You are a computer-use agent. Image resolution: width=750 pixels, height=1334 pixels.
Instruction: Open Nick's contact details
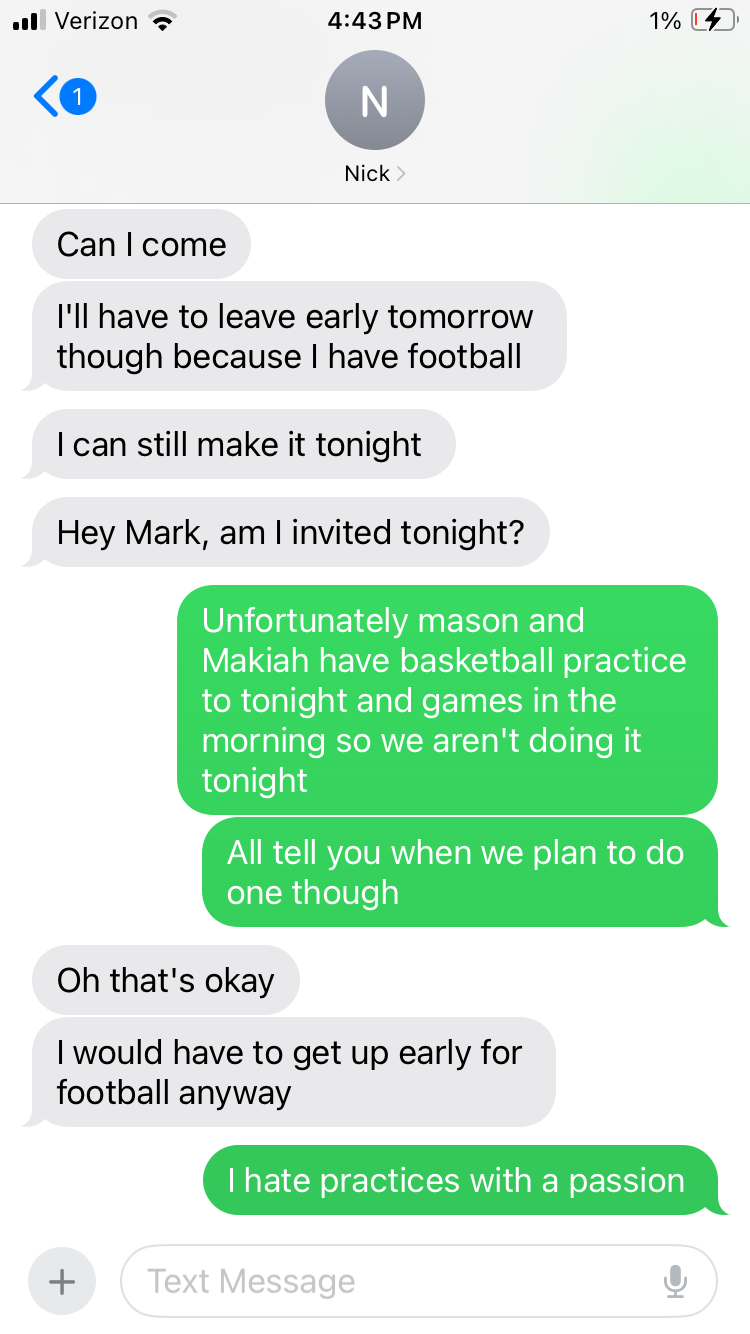[374, 118]
